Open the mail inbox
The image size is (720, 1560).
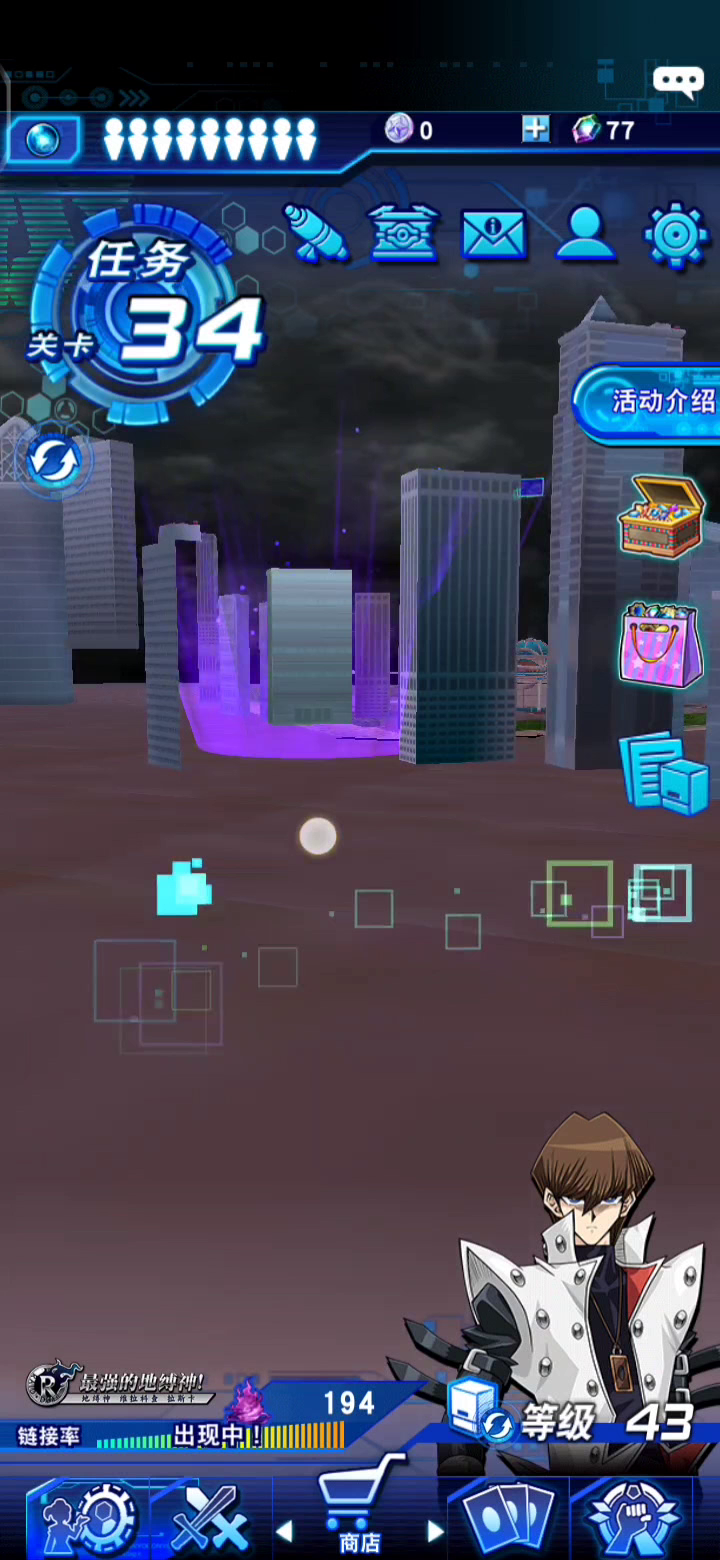(x=493, y=235)
